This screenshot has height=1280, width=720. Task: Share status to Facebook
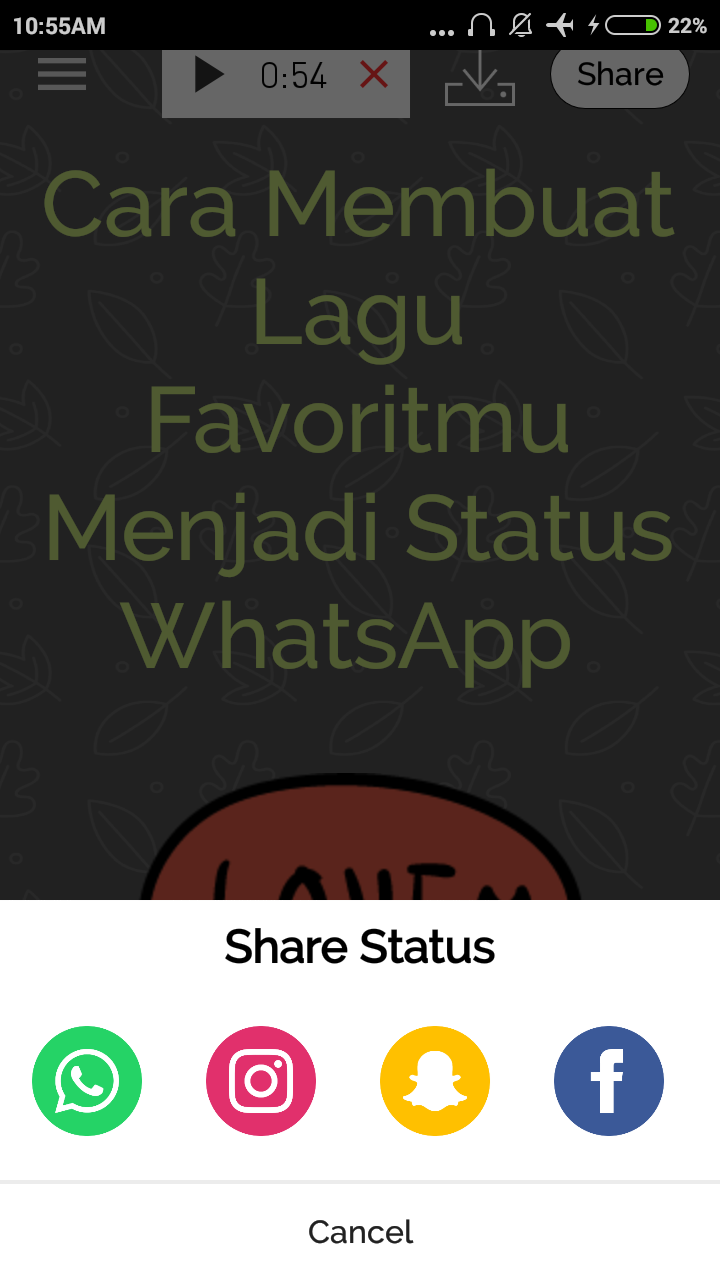coord(609,1081)
